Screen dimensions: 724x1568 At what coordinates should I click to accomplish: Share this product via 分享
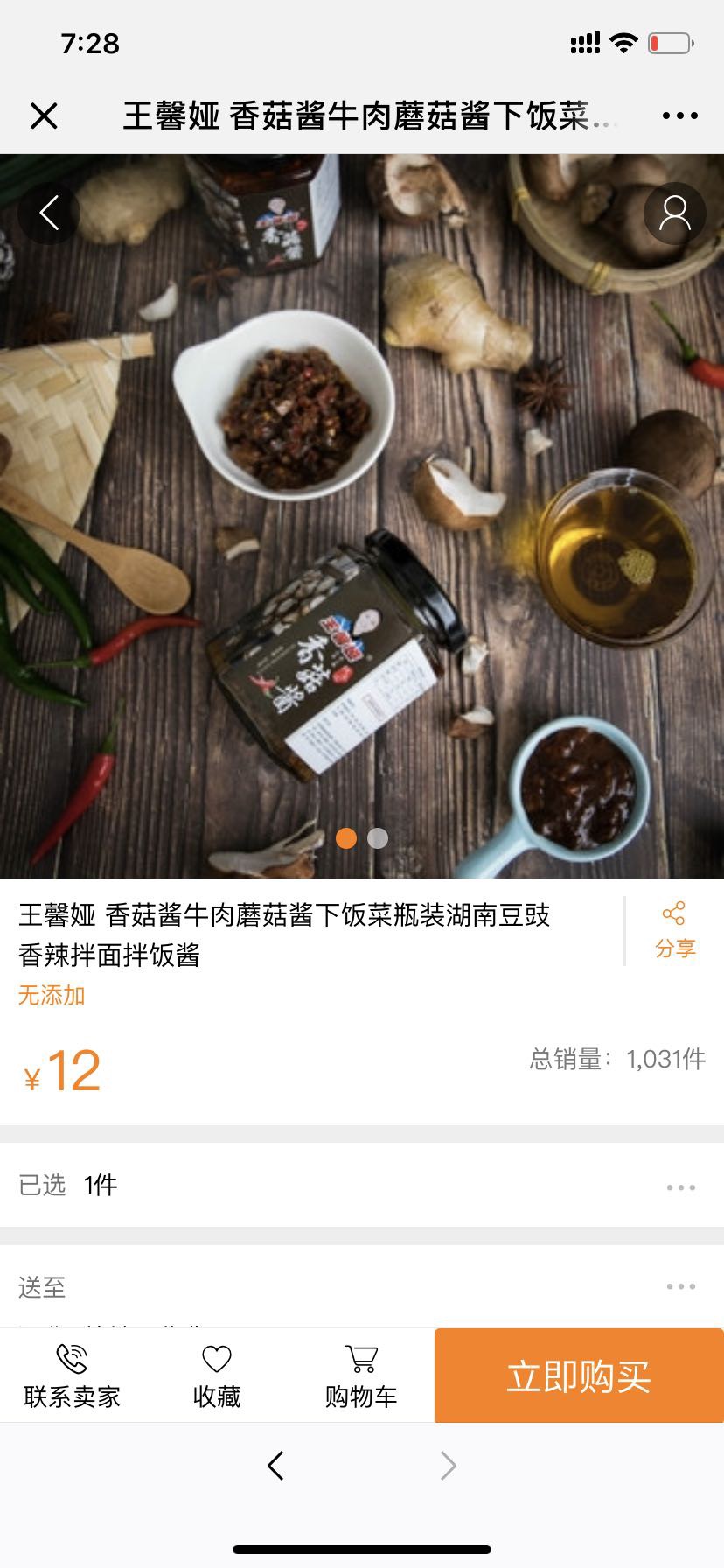coord(674,931)
